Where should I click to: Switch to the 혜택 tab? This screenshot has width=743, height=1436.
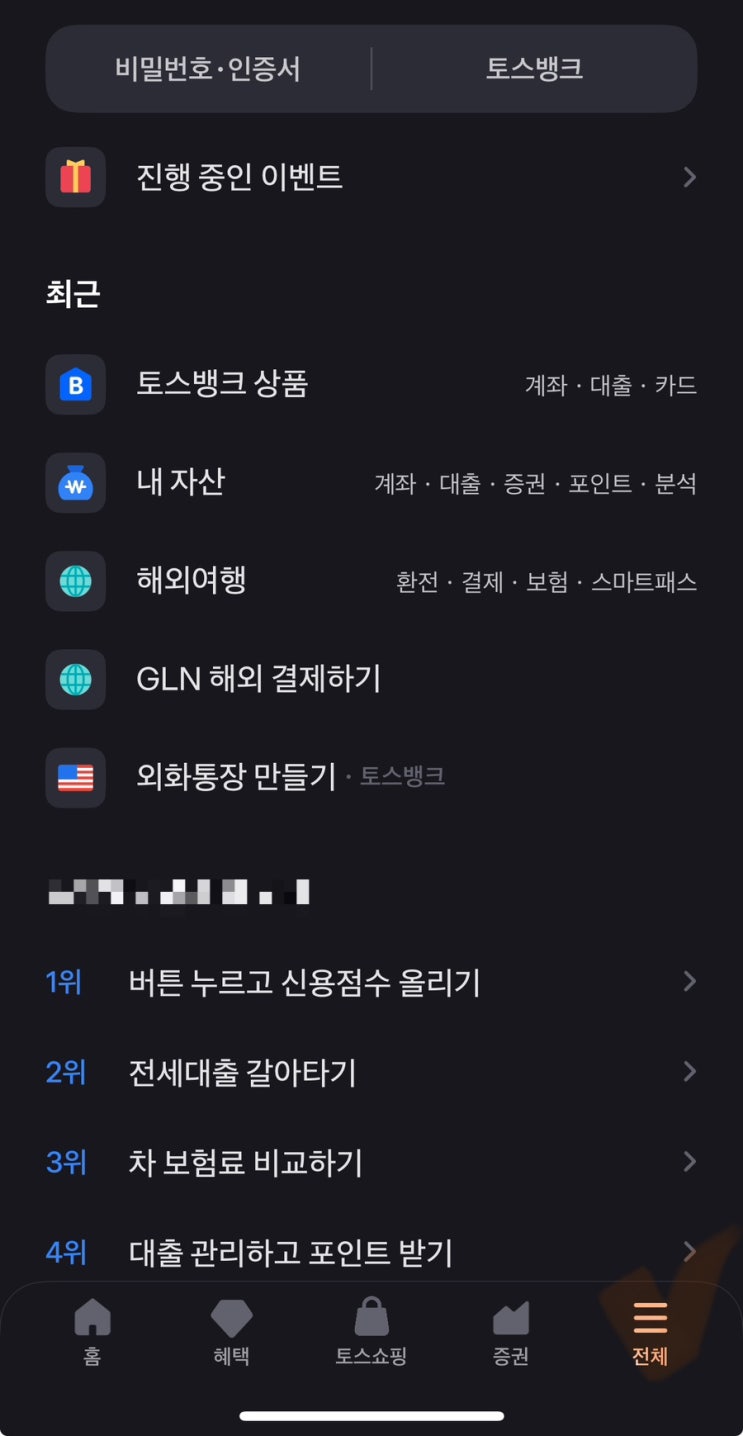[x=231, y=1331]
